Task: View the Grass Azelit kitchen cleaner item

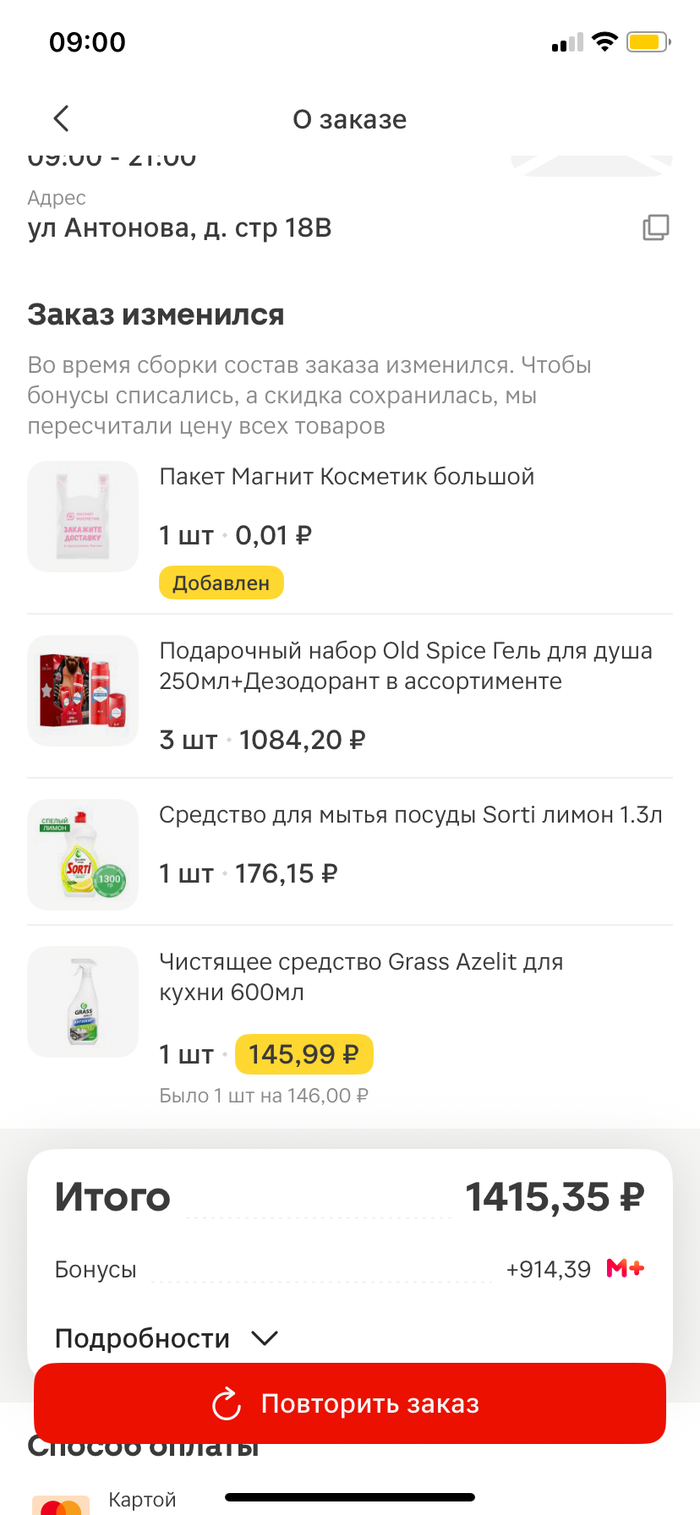Action: 361,977
